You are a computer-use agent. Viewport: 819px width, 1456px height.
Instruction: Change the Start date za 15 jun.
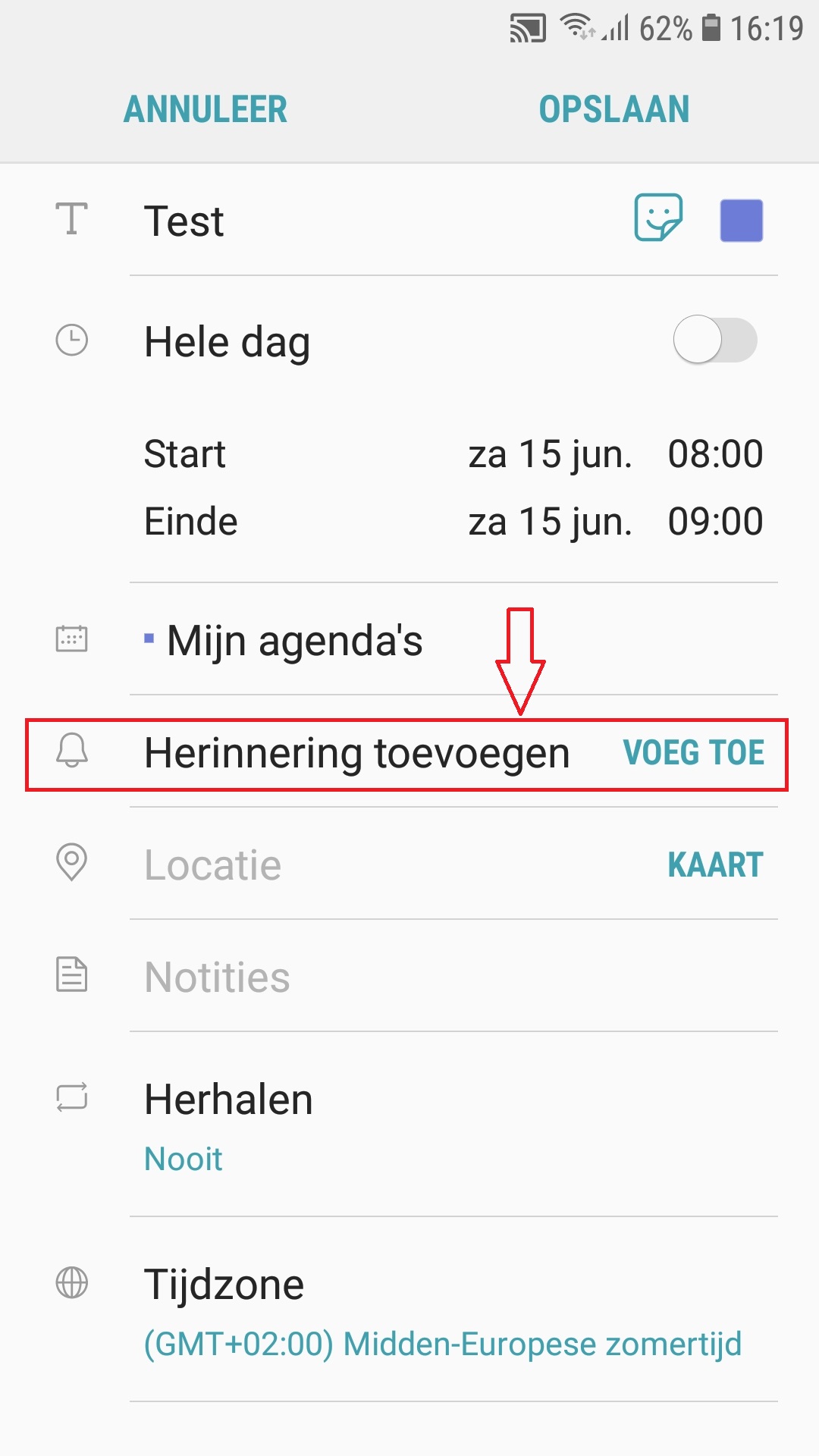point(550,454)
